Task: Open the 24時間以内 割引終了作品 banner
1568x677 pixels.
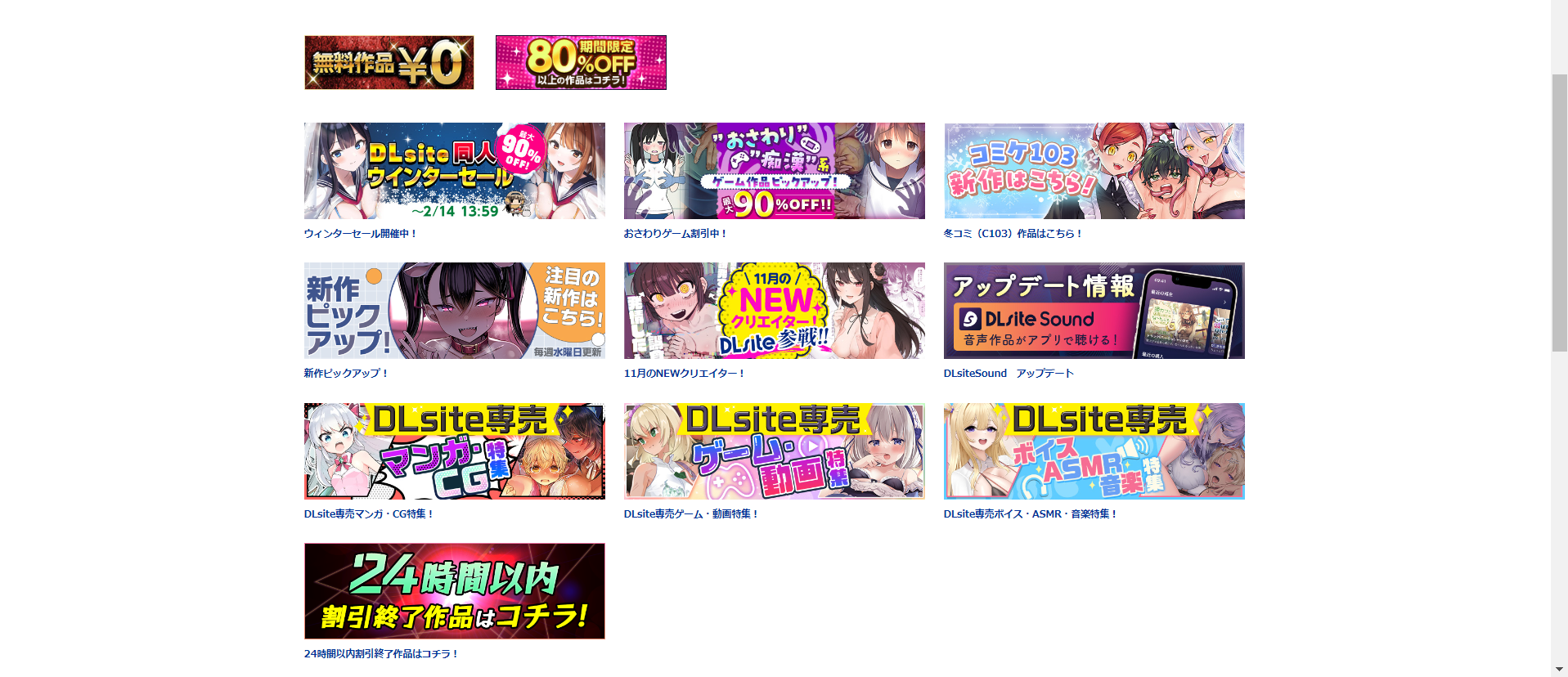Action: pos(454,591)
